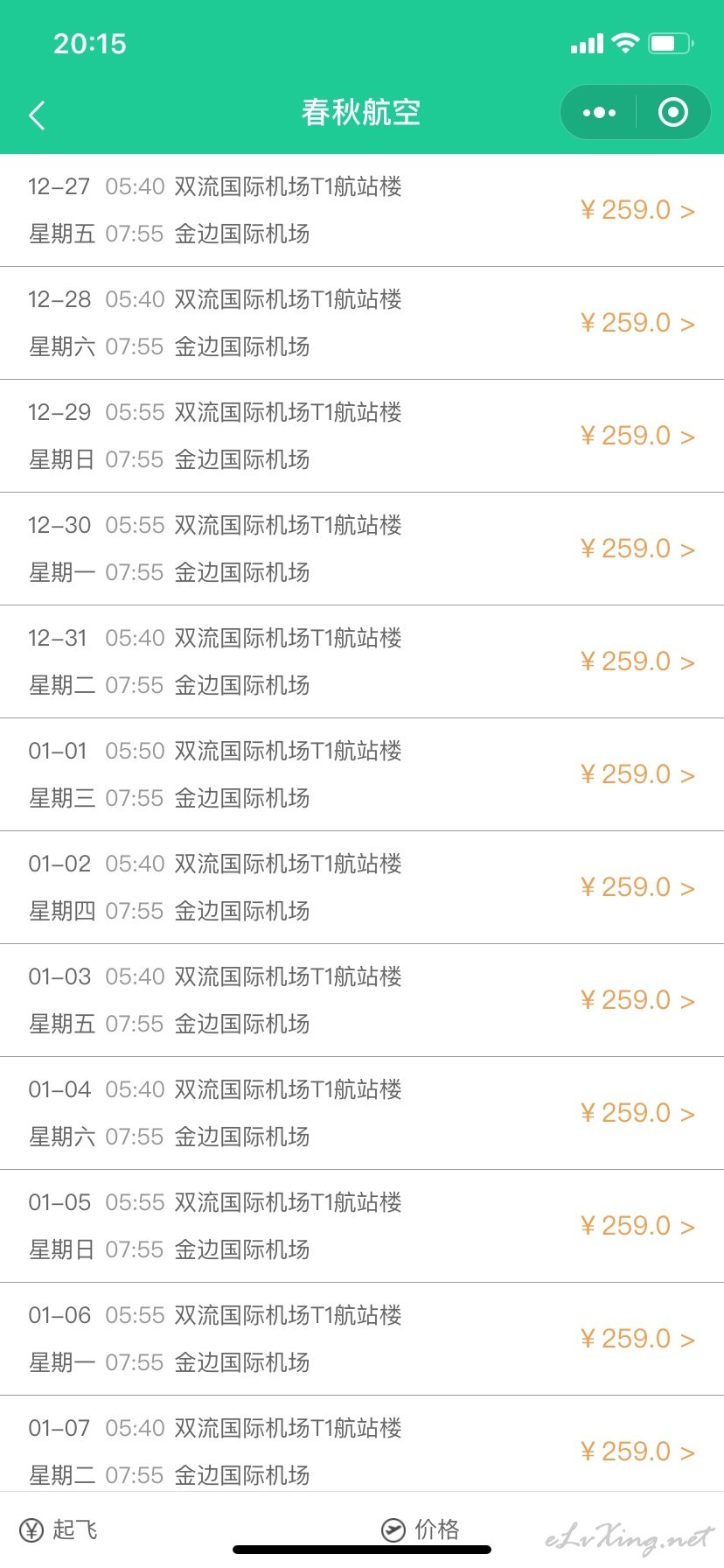Open the mini program three-dot menu

pyautogui.click(x=599, y=112)
